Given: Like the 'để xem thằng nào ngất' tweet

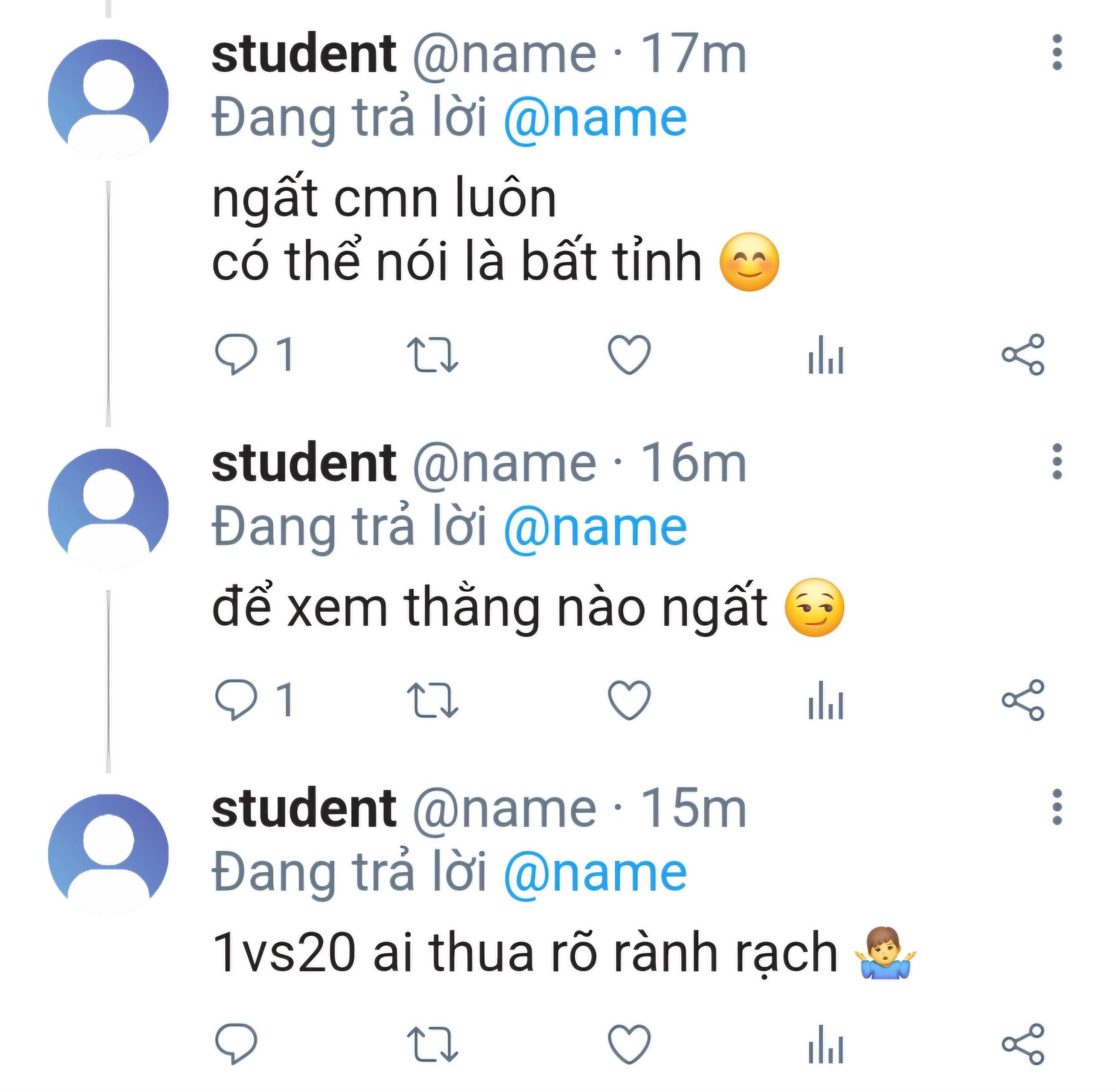Looking at the screenshot, I should [629, 699].
